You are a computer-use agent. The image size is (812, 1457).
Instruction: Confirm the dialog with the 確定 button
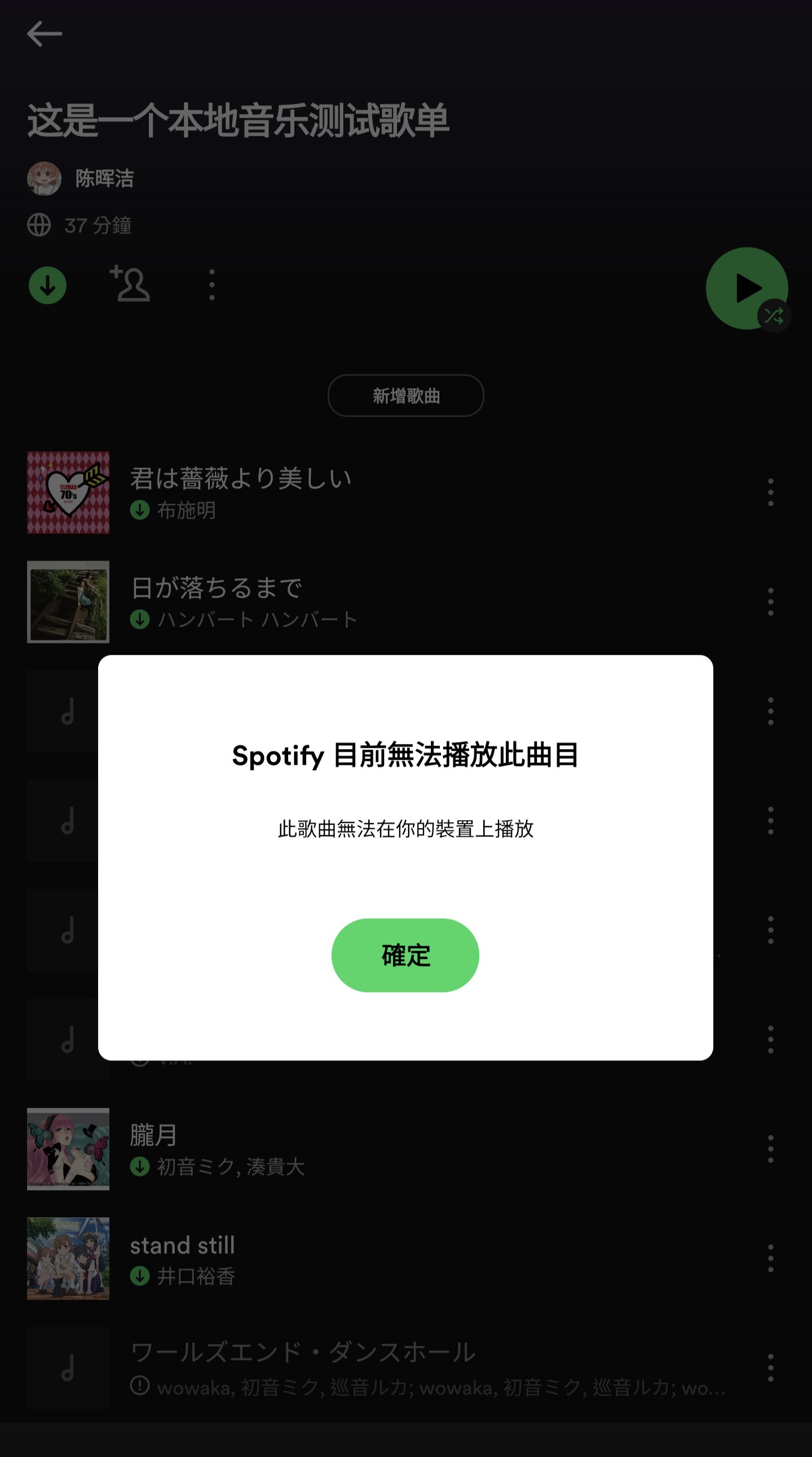[x=405, y=955]
